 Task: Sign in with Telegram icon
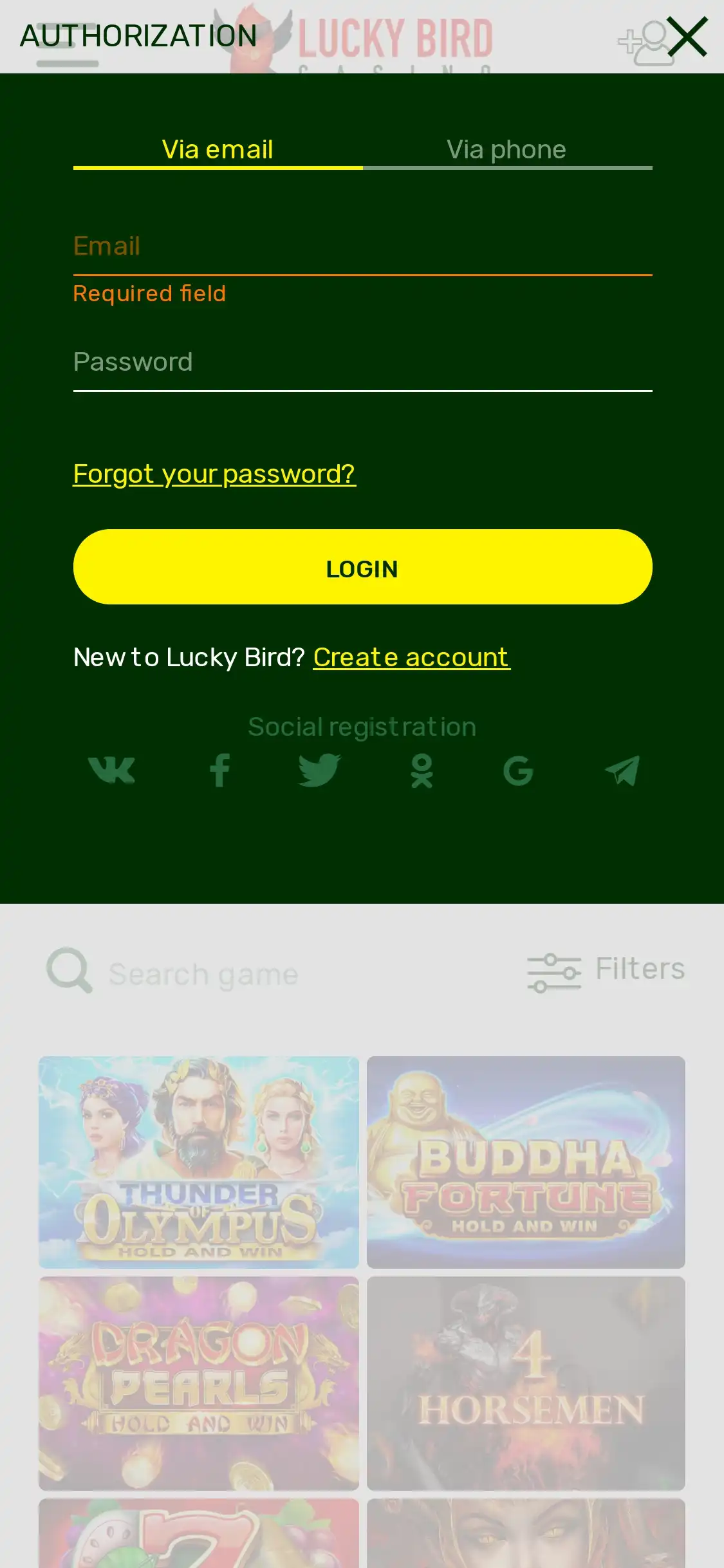(x=622, y=770)
